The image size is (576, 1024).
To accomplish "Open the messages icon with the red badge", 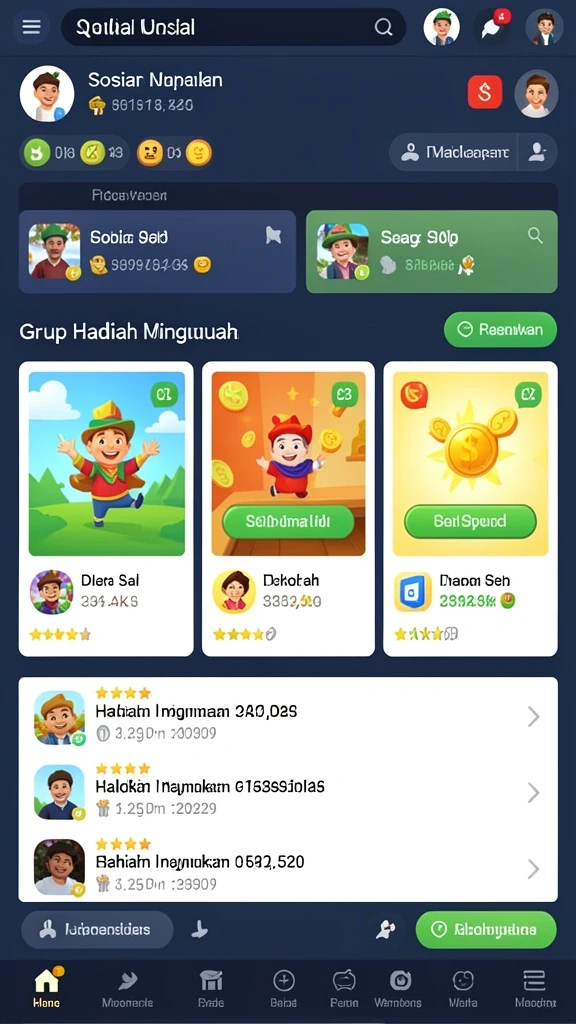I will (491, 27).
